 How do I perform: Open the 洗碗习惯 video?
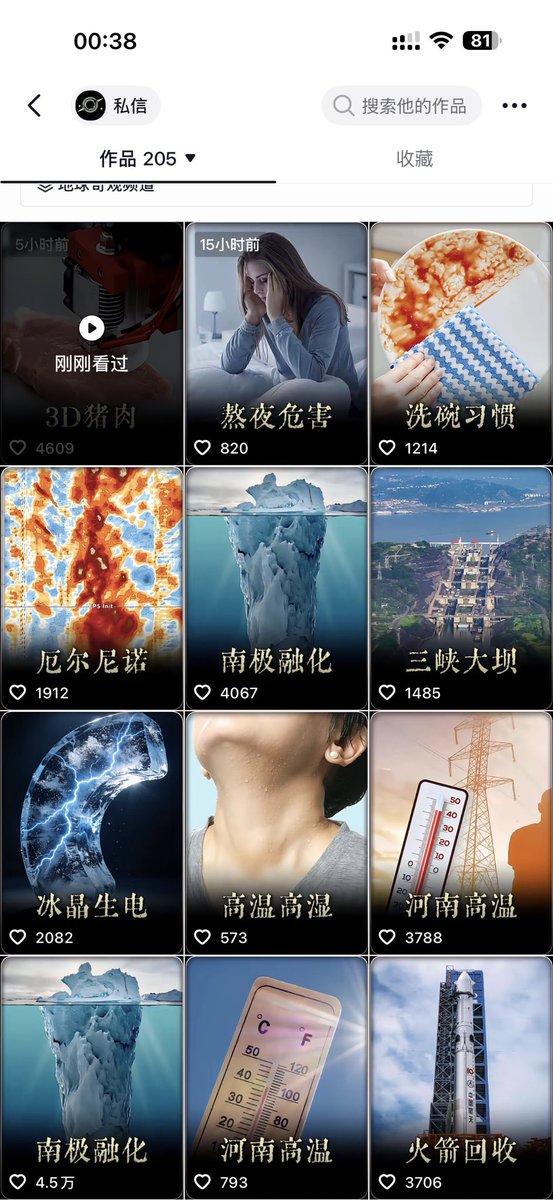click(461, 343)
